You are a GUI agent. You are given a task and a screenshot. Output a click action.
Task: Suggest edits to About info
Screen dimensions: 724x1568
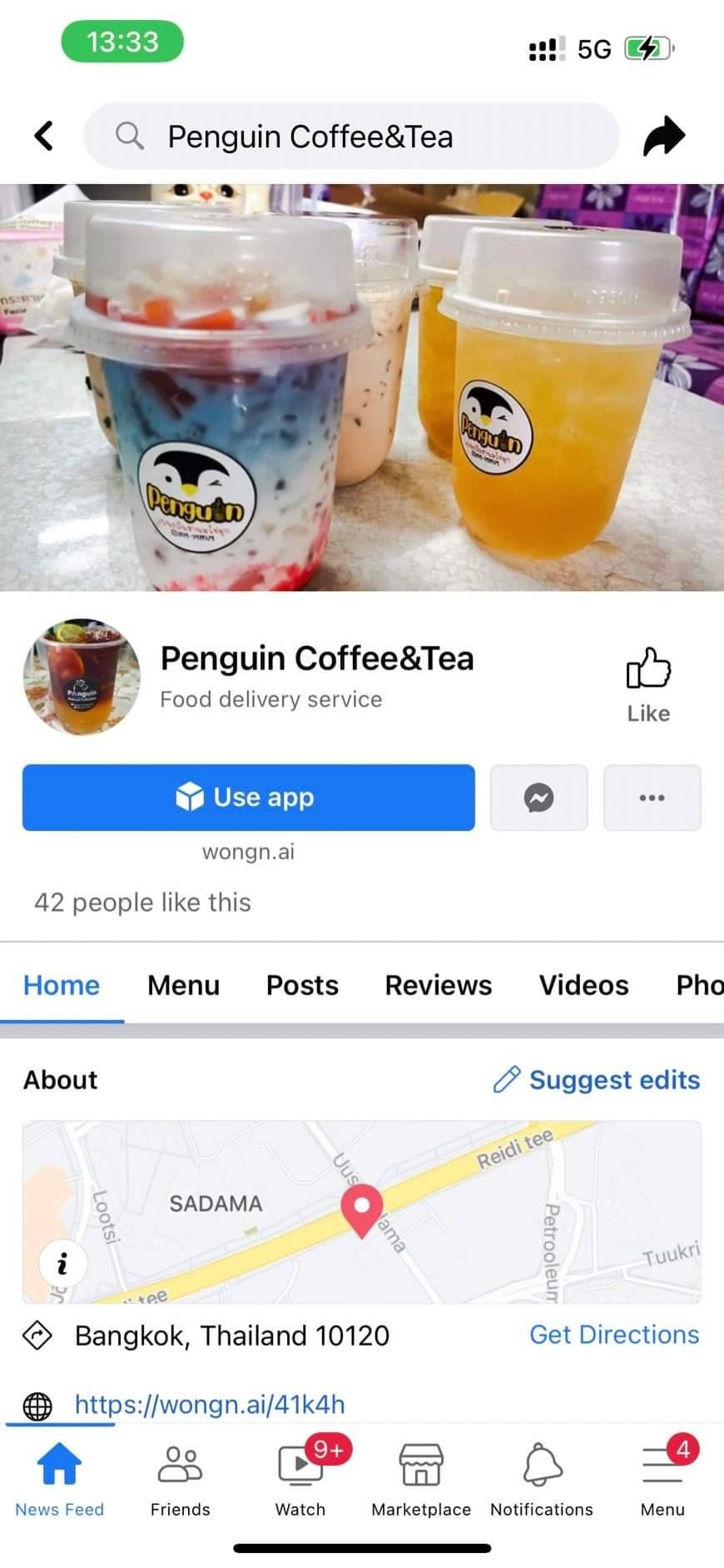point(597,1080)
